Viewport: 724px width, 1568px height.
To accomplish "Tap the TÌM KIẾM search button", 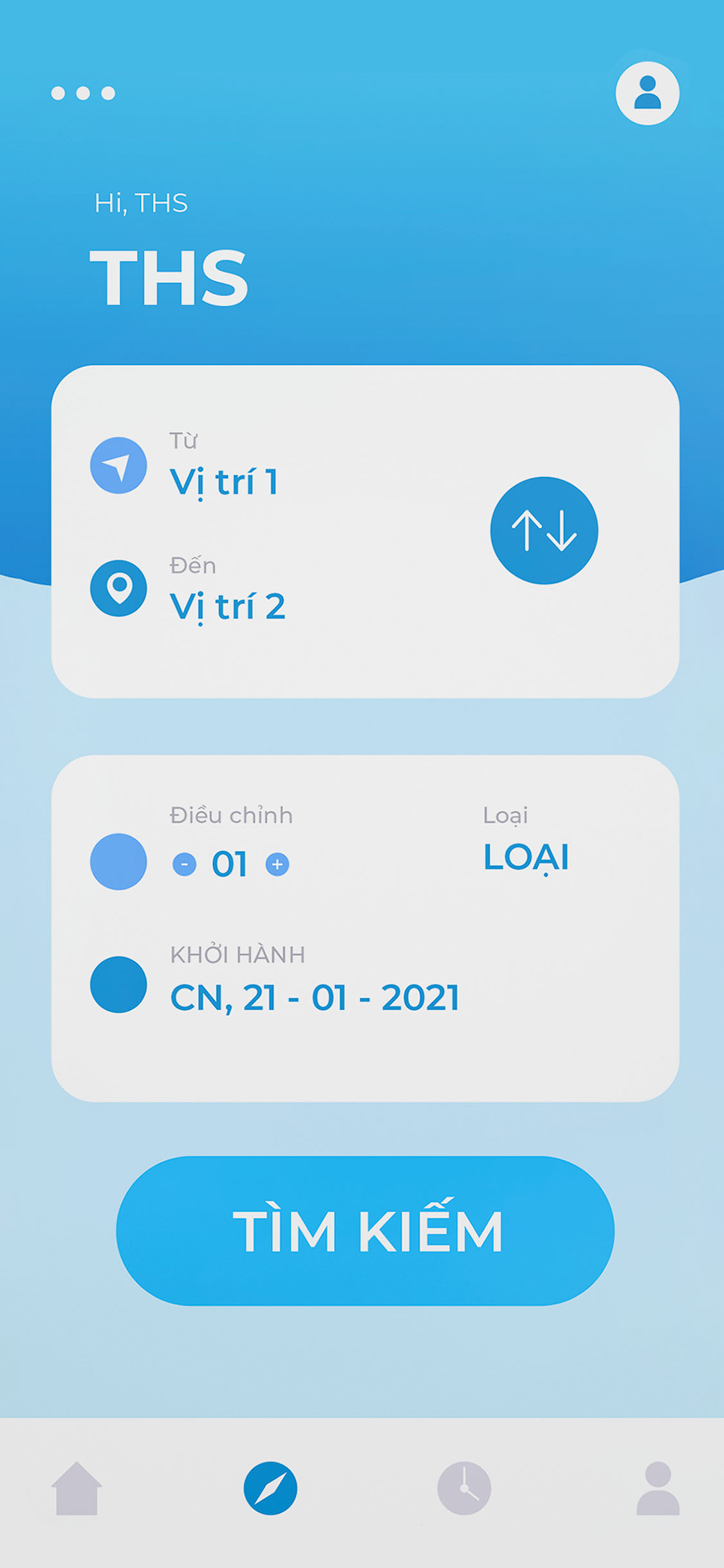I will coord(365,1231).
